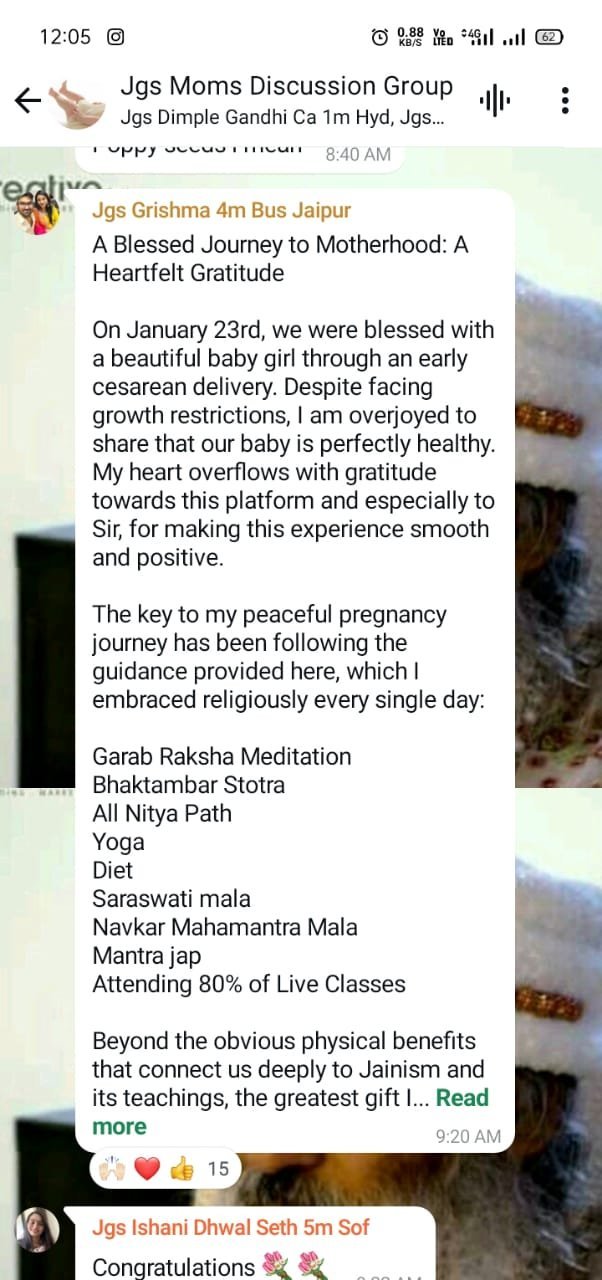Viewport: 602px width, 1280px height.
Task: Tap sender name Jgs Ishani Dhwal Seth
Action: coord(231,1227)
